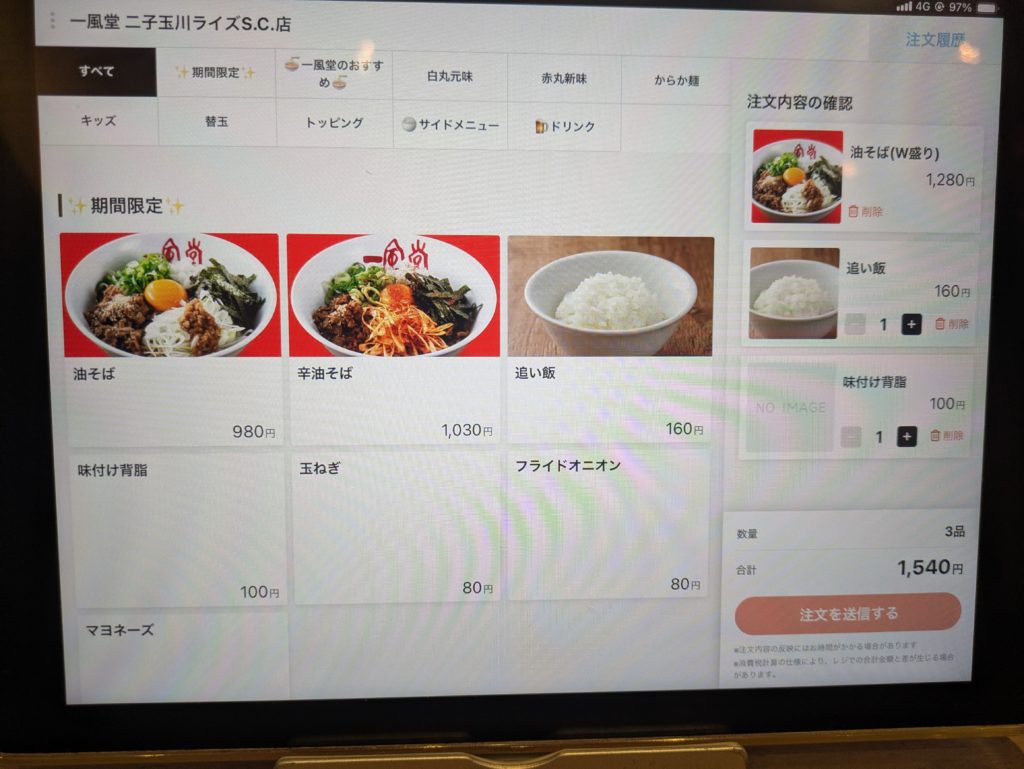This screenshot has height=769, width=1024.
Task: Switch to the ドリンク tab
Action: 564,127
